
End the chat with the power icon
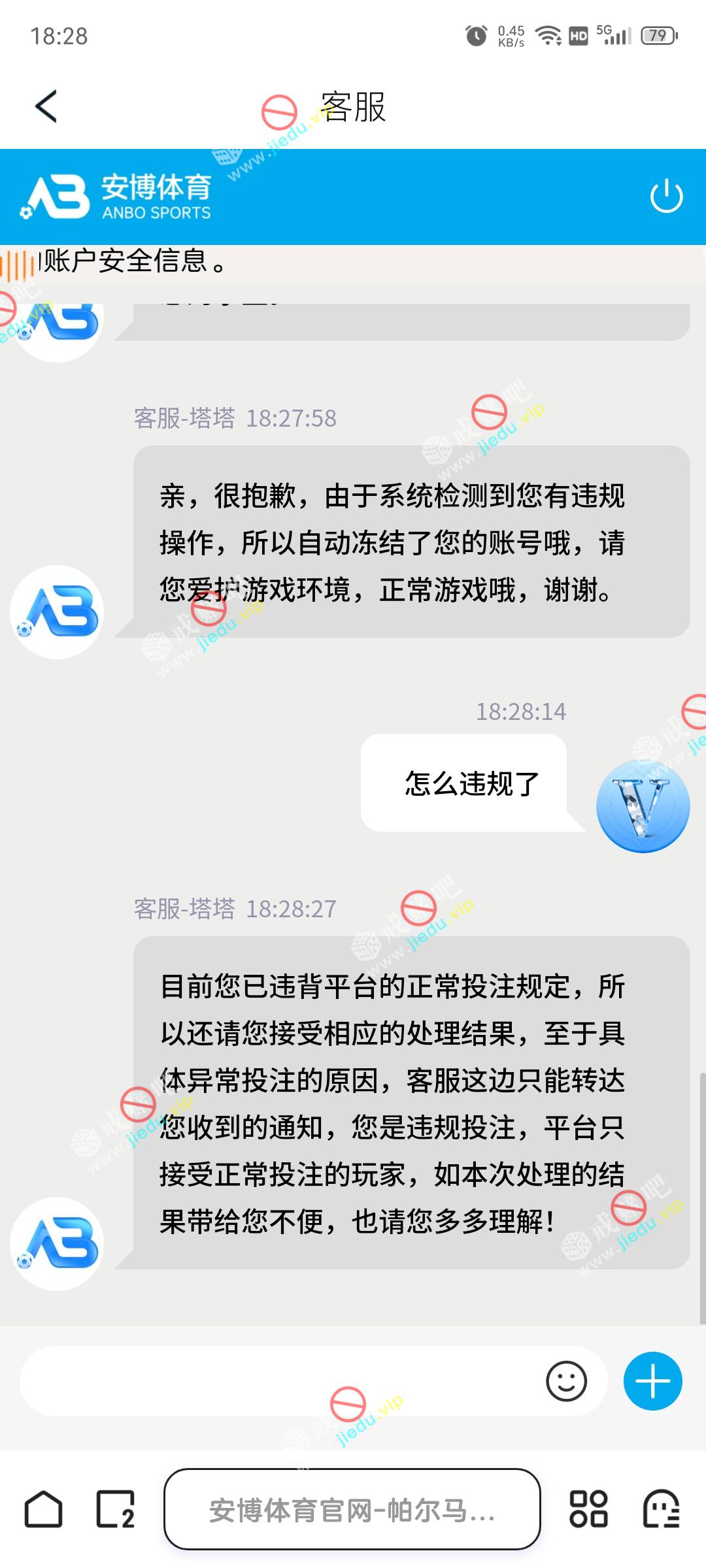(x=666, y=196)
